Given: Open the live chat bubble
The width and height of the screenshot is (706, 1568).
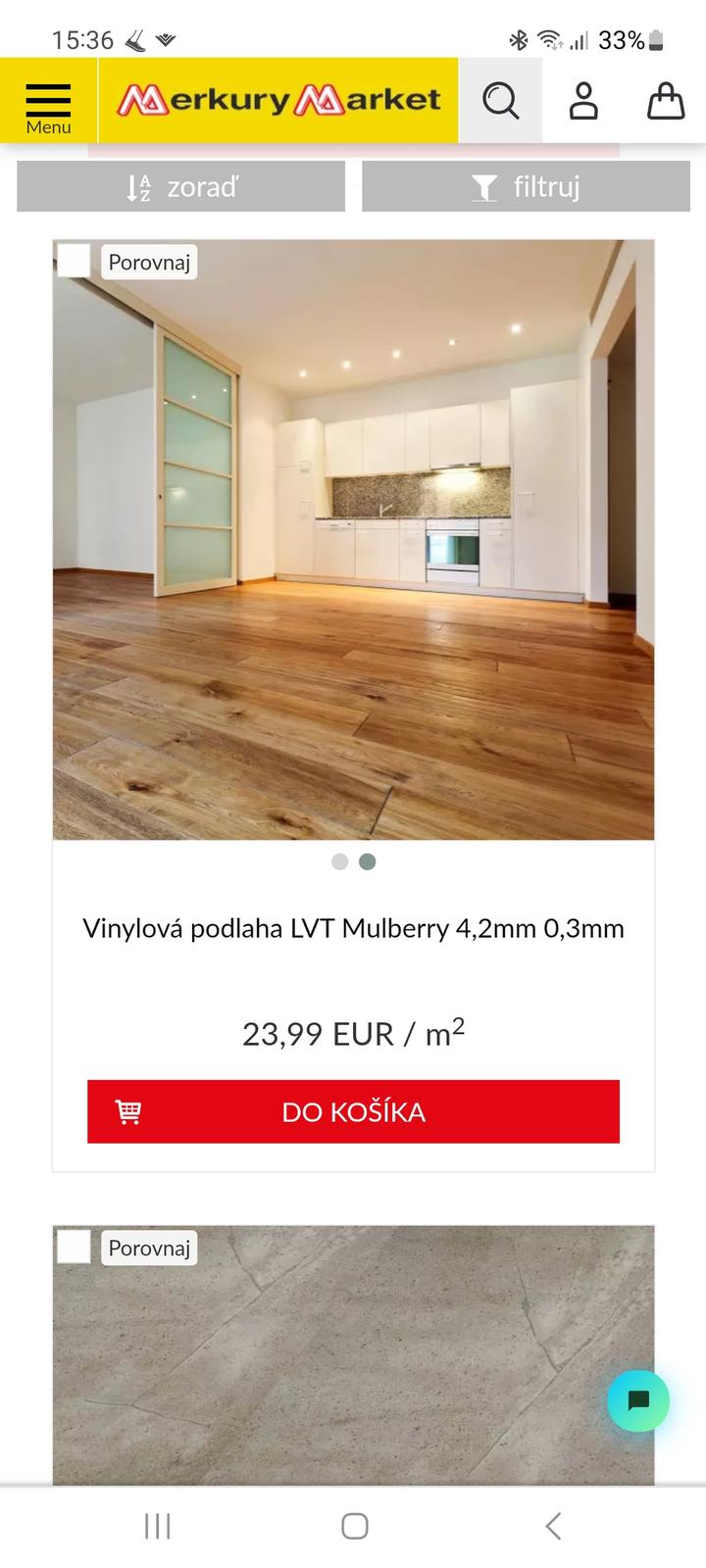Looking at the screenshot, I should (638, 1399).
